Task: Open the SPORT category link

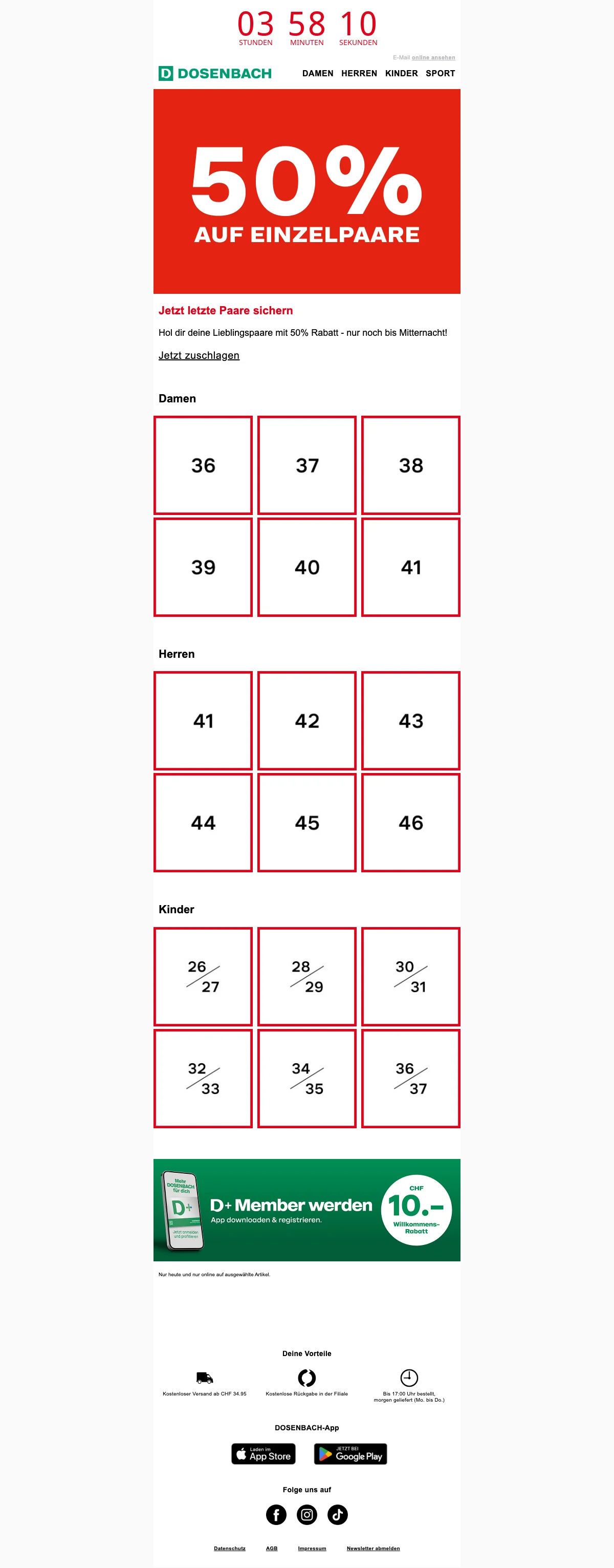Action: point(440,73)
